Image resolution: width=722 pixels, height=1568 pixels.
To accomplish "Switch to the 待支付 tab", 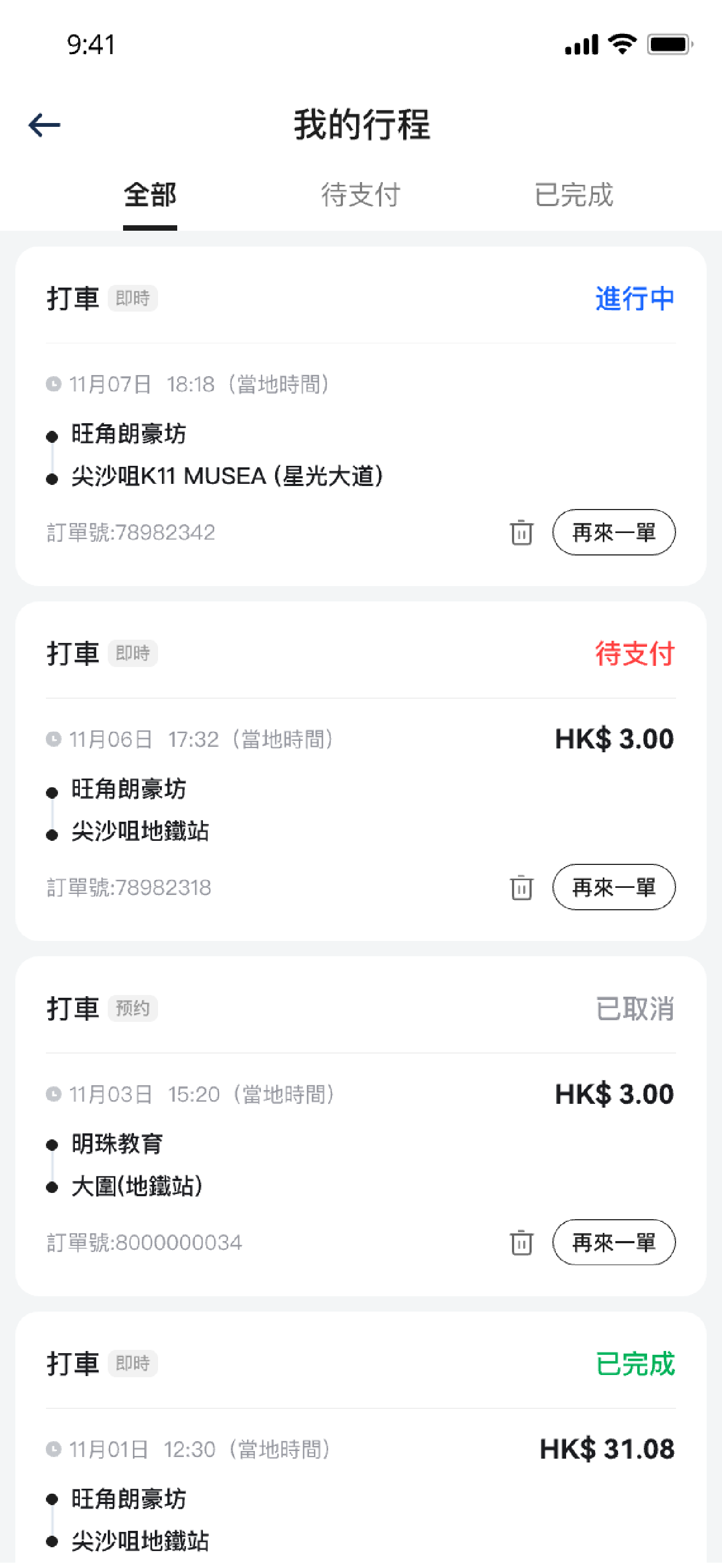I will (360, 195).
